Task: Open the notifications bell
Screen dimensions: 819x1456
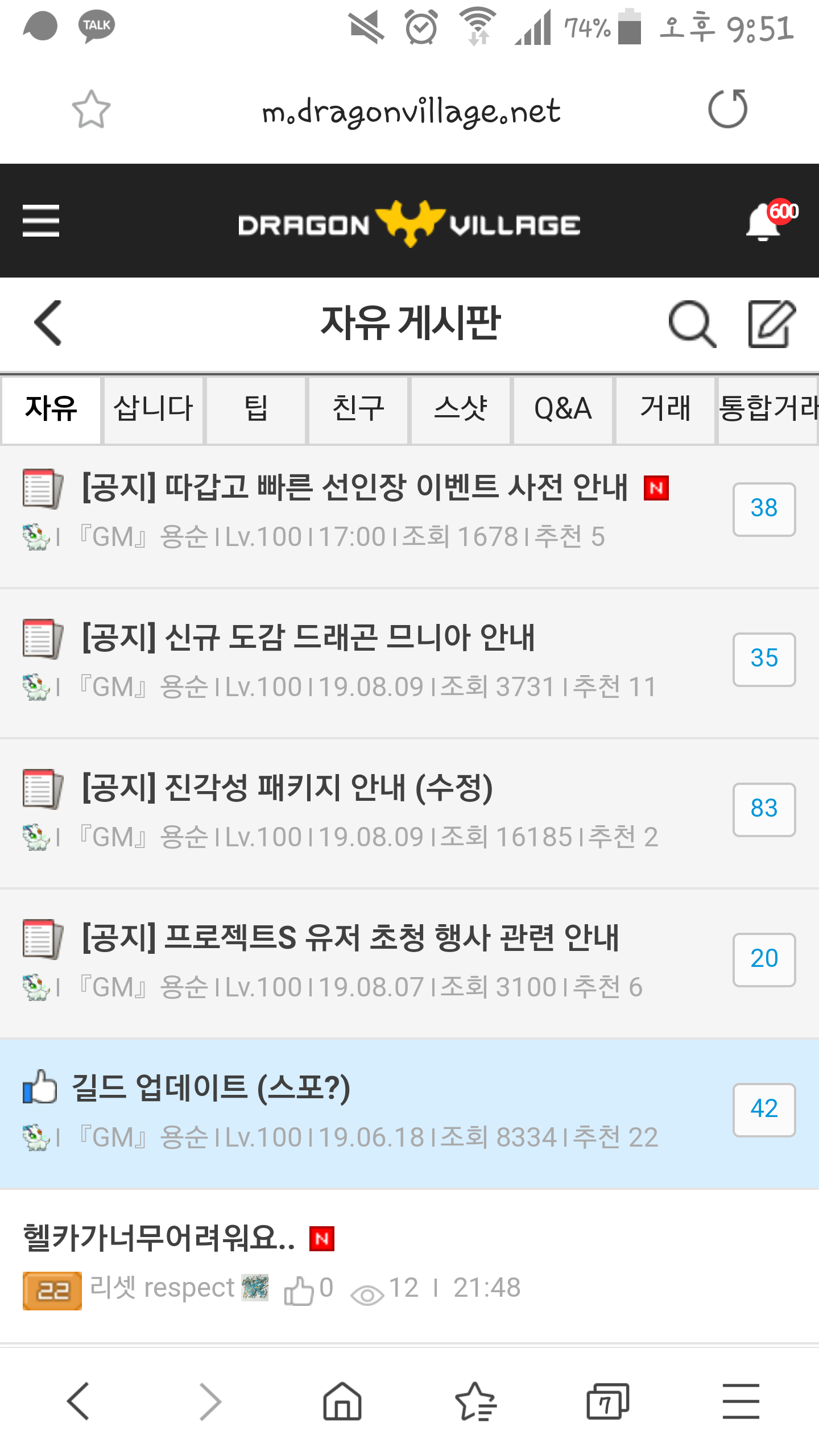Action: coord(764,222)
